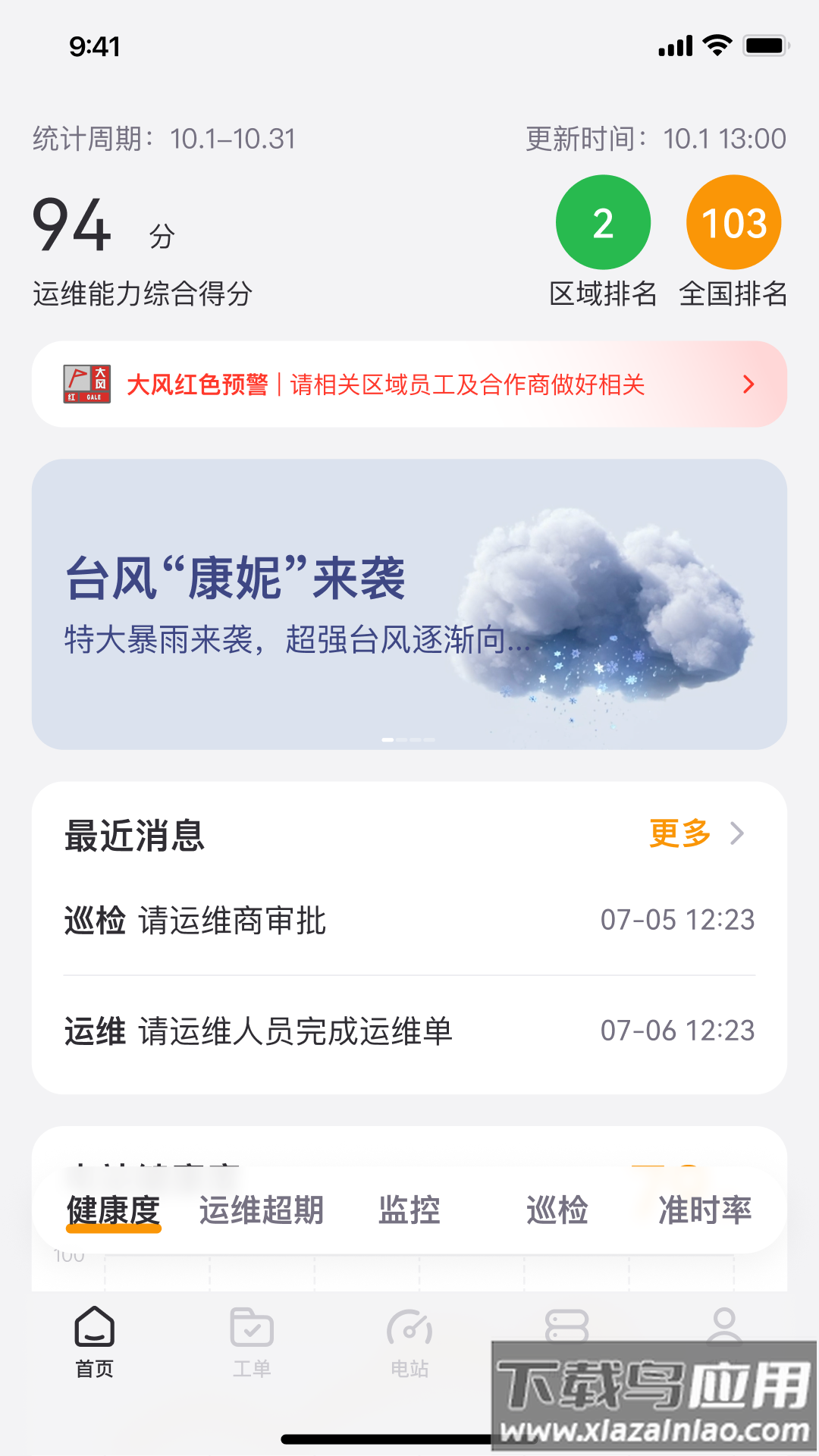
Task: Open the 运维 请运维人员完成运维单 message
Action: pyautogui.click(x=409, y=1031)
